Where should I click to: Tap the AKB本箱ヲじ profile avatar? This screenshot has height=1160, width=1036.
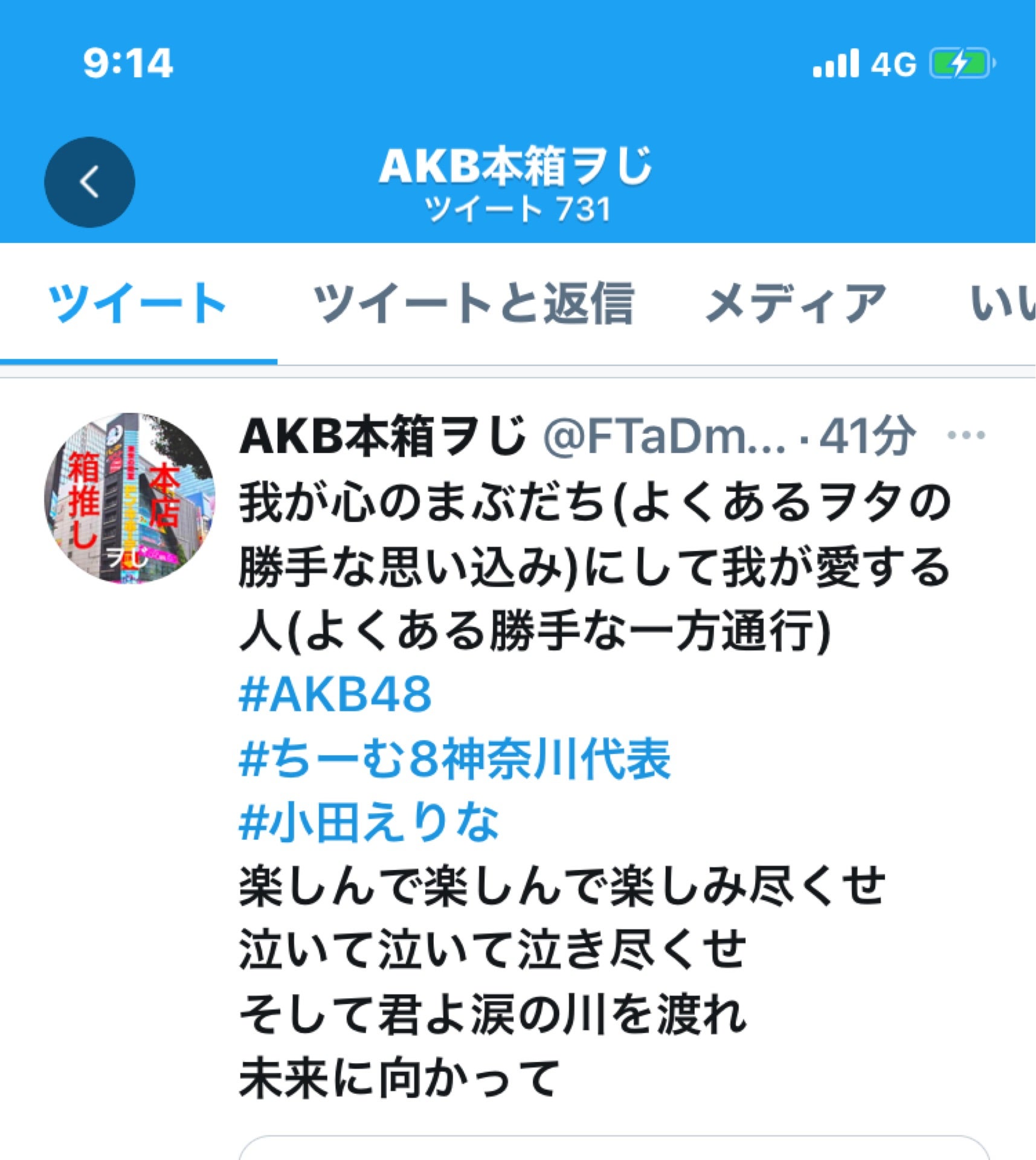pos(129,498)
